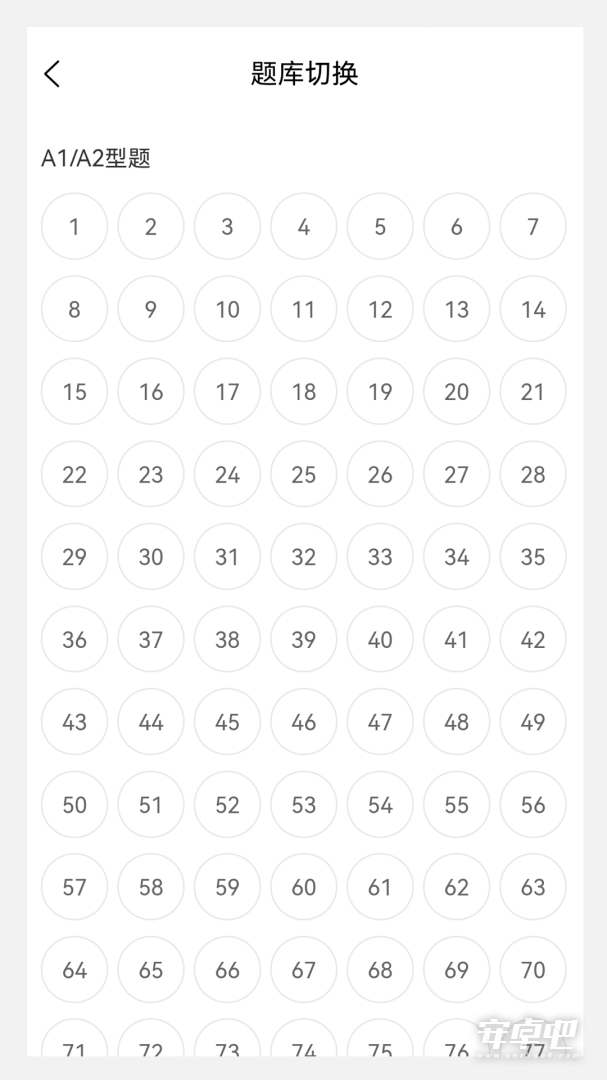Choose question 63
This screenshot has height=1080, width=607.
pyautogui.click(x=533, y=887)
